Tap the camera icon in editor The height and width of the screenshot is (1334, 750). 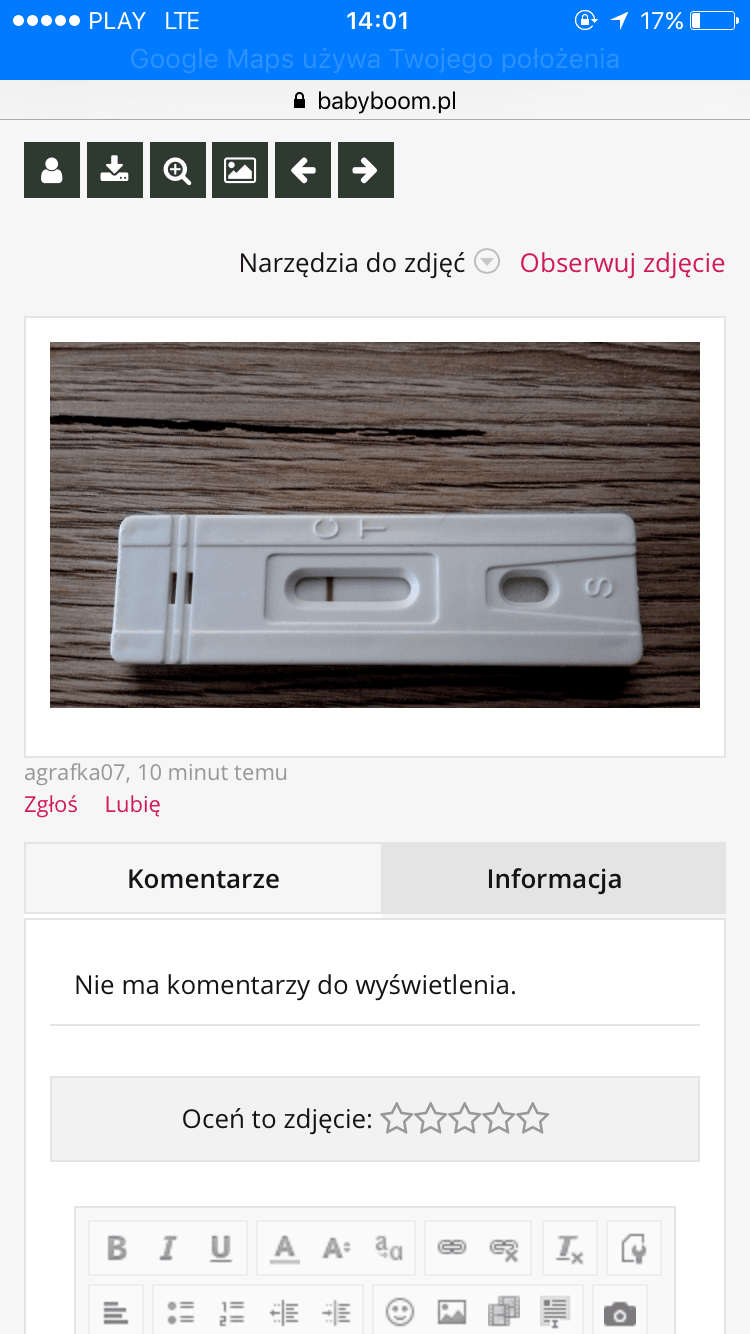tap(619, 1311)
